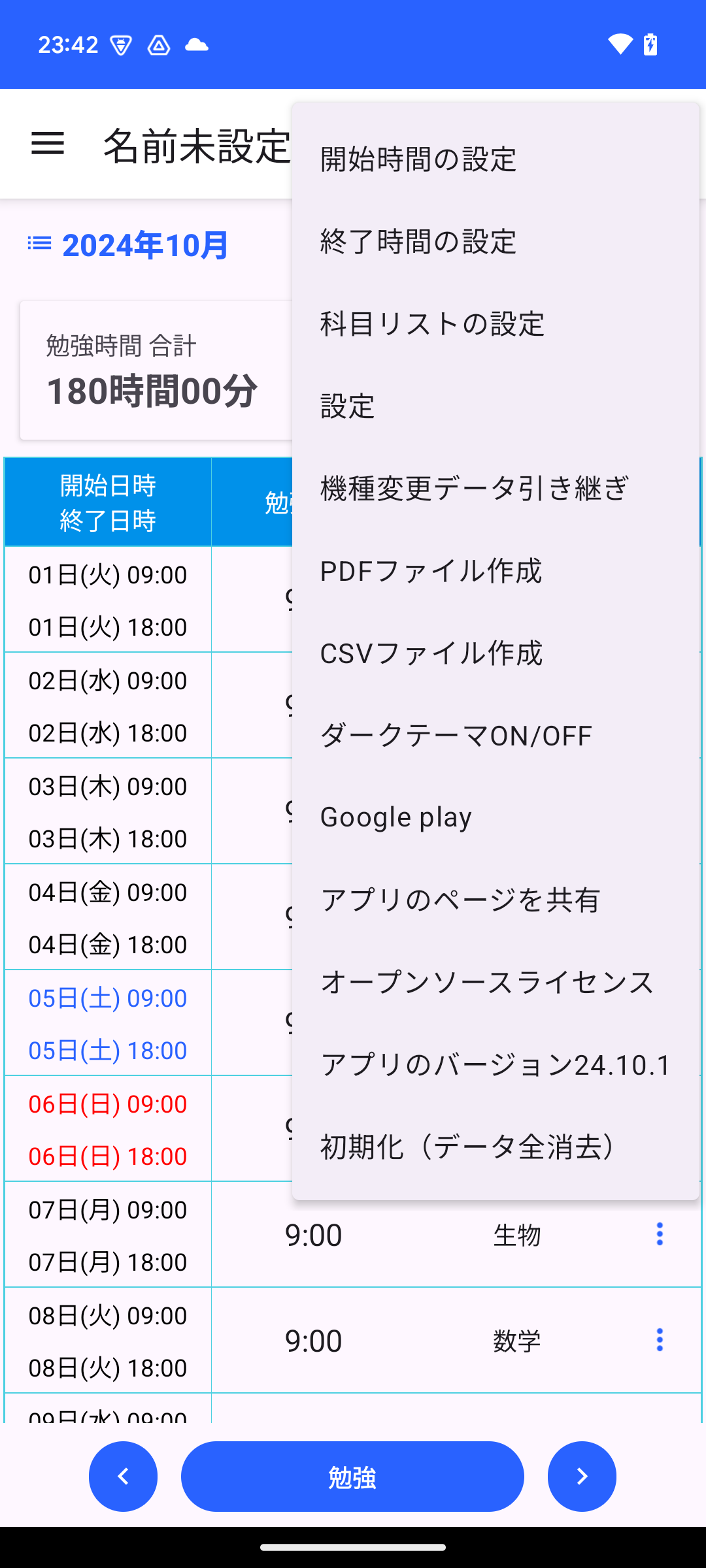Select 終了時間の設定 option

[495, 242]
